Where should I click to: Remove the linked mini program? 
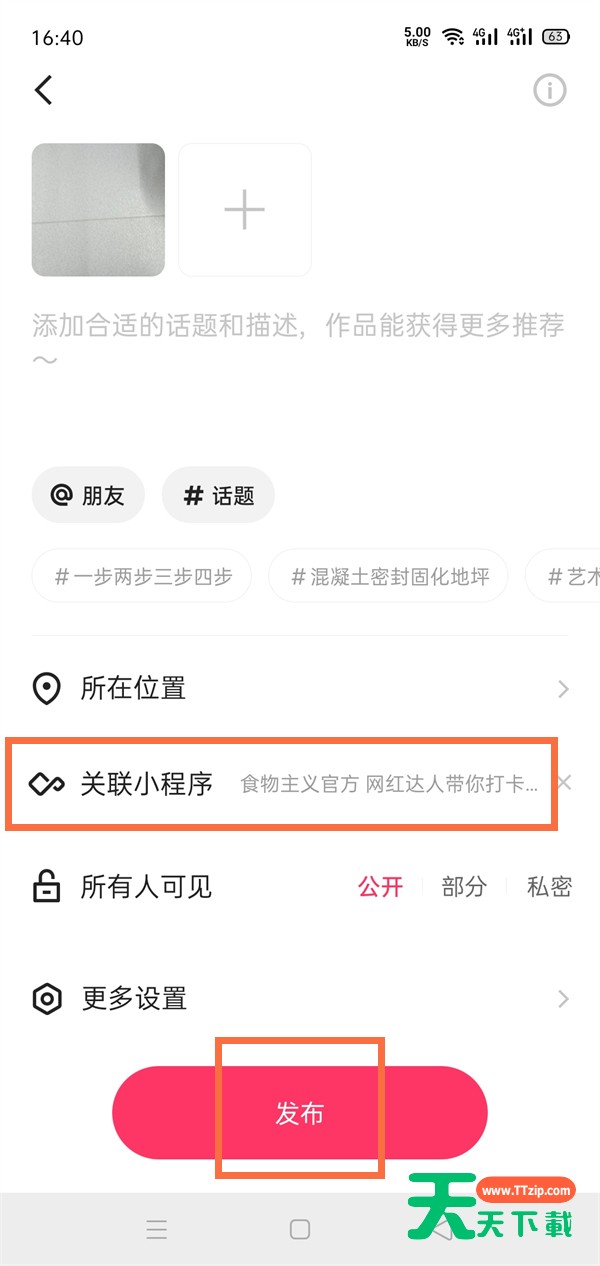pos(564,783)
